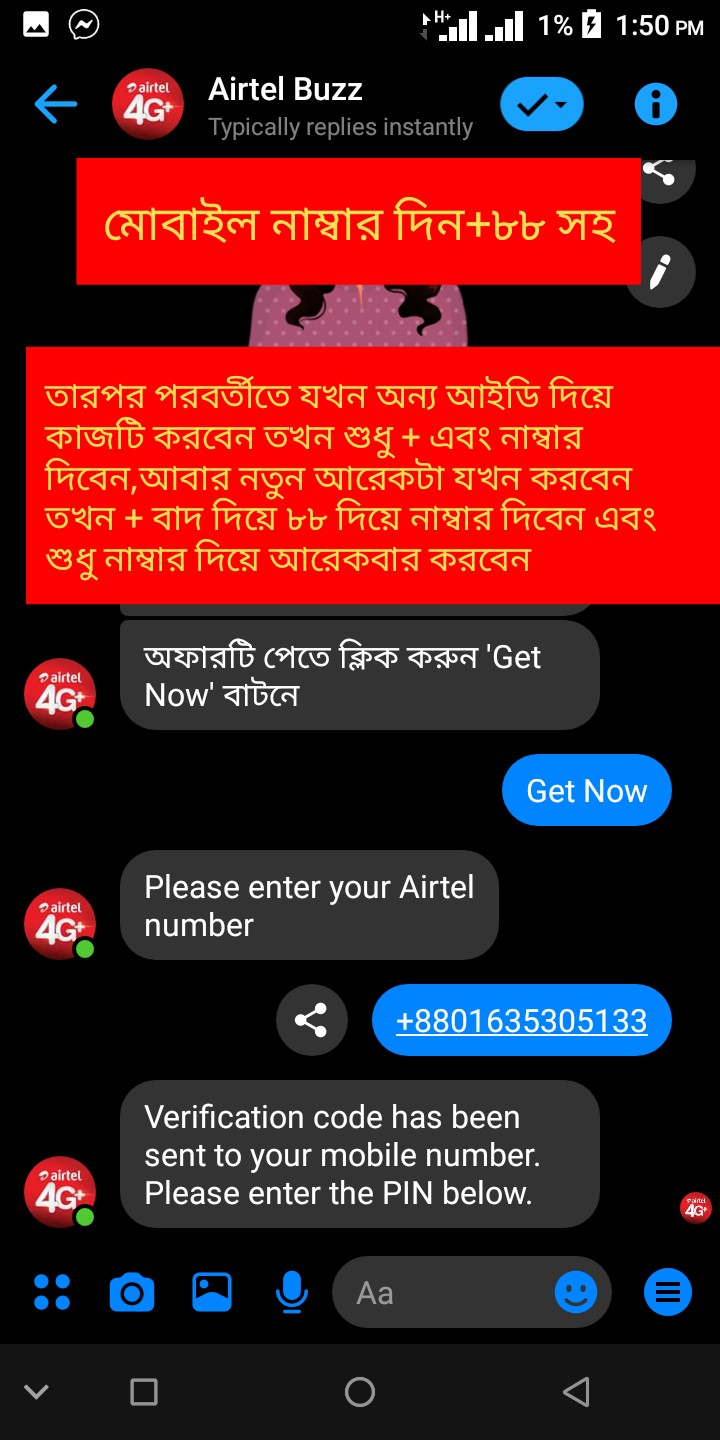Open the checkmark dropdown in header
Image resolution: width=720 pixels, height=1440 pixels.
(x=541, y=104)
